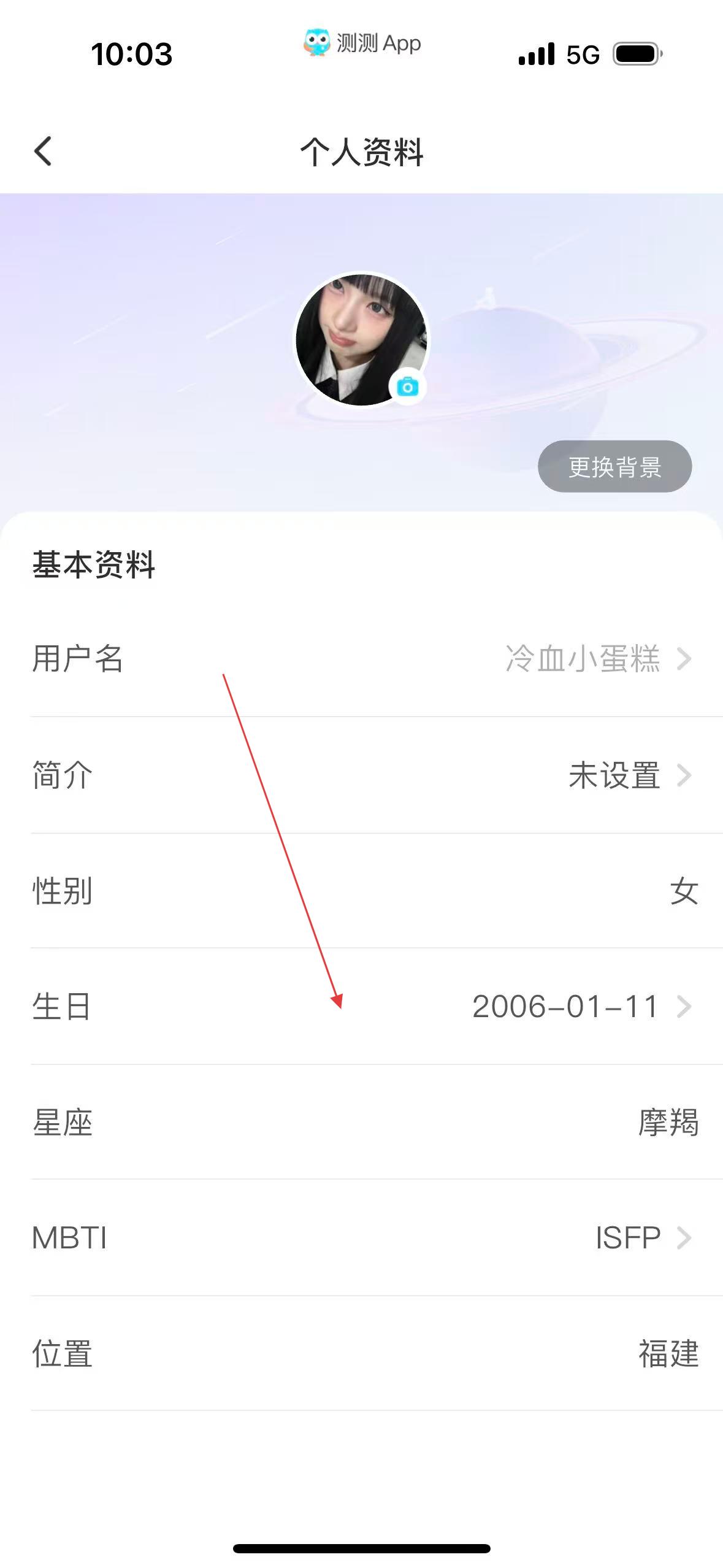Tap the camera icon on the avatar
723x1568 pixels.
pos(407,387)
